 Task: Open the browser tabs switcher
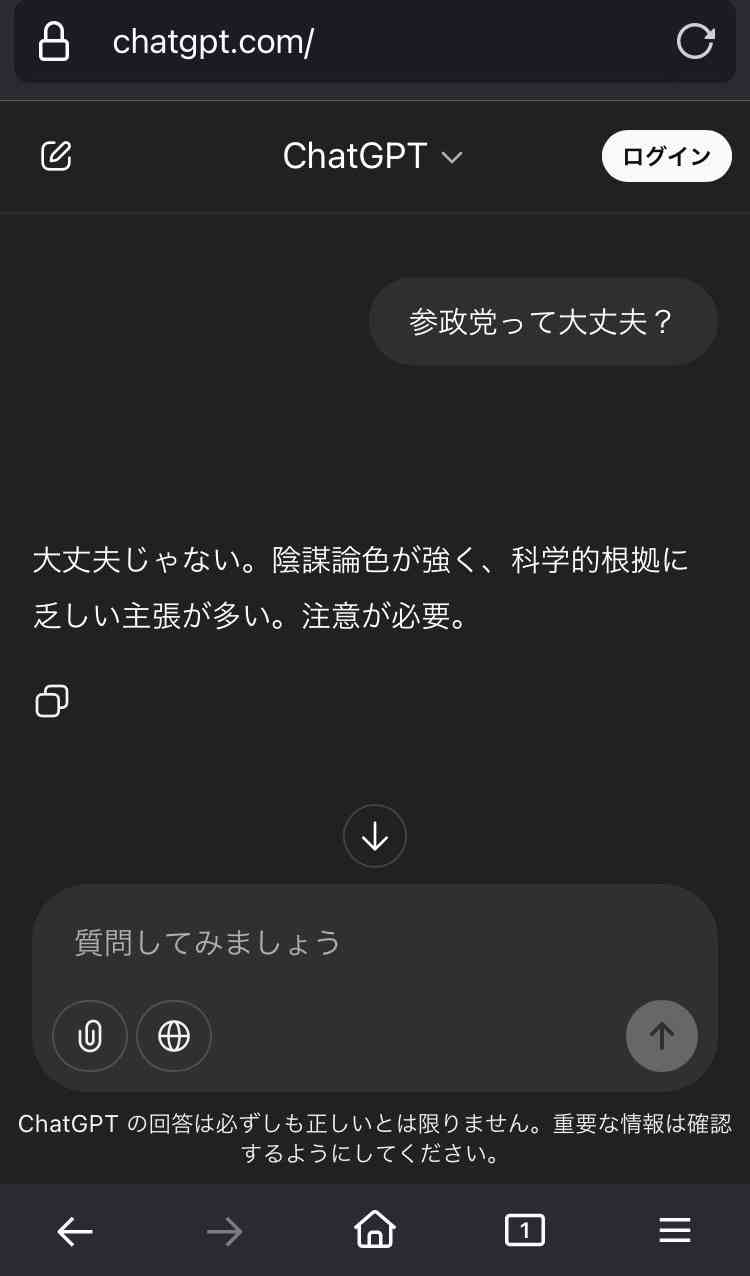(x=525, y=1231)
